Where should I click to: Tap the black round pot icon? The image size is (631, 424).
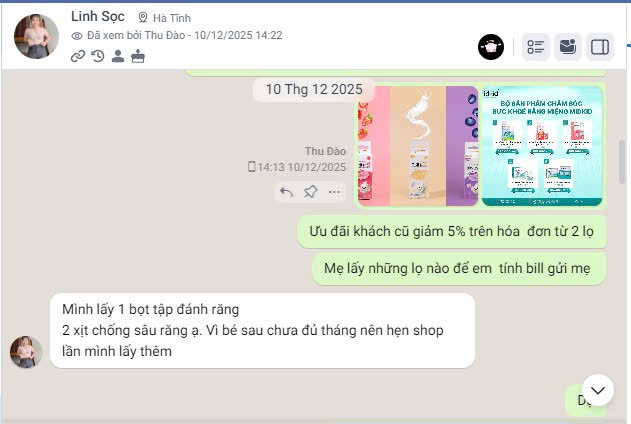tap(491, 46)
